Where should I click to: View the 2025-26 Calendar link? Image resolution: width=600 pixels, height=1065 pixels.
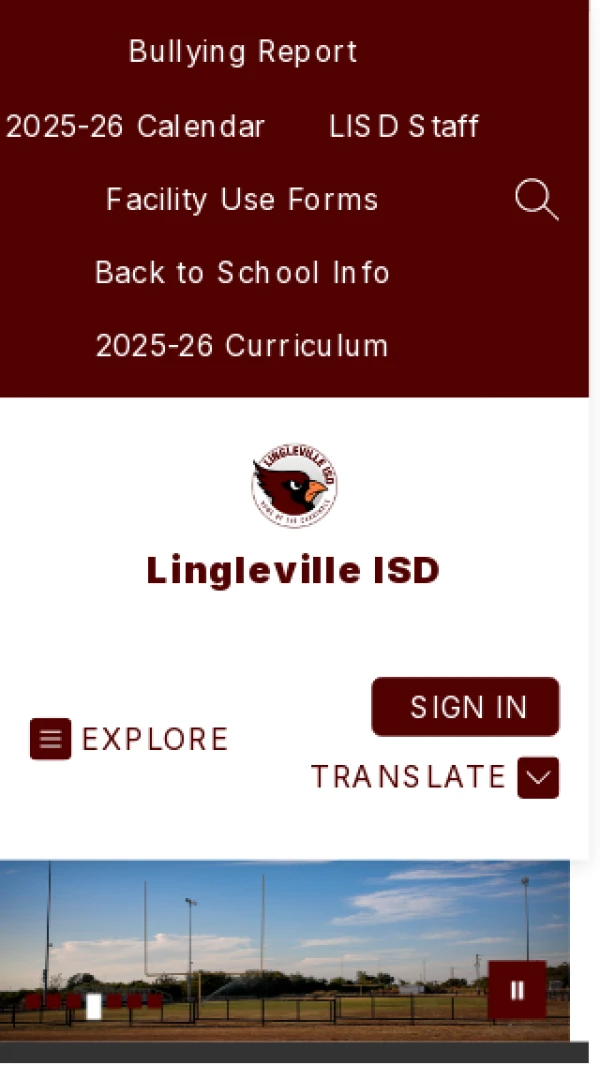pos(135,127)
